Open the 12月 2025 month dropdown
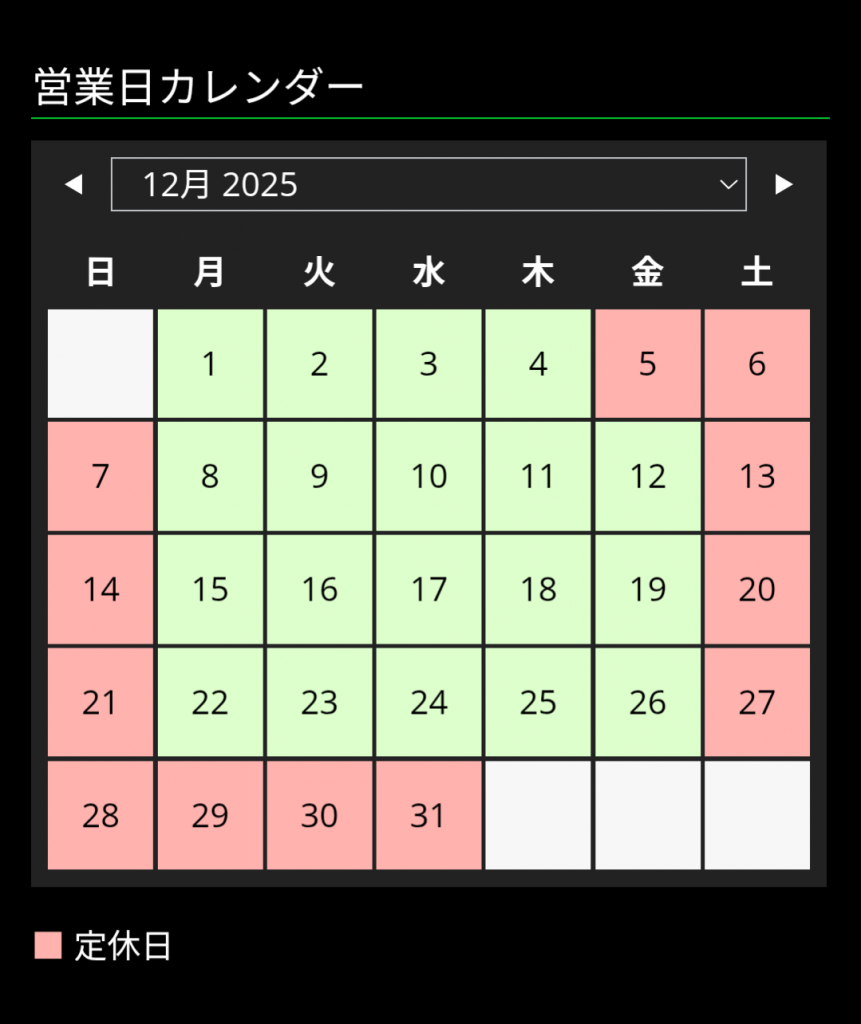This screenshot has width=861, height=1024. click(x=428, y=185)
